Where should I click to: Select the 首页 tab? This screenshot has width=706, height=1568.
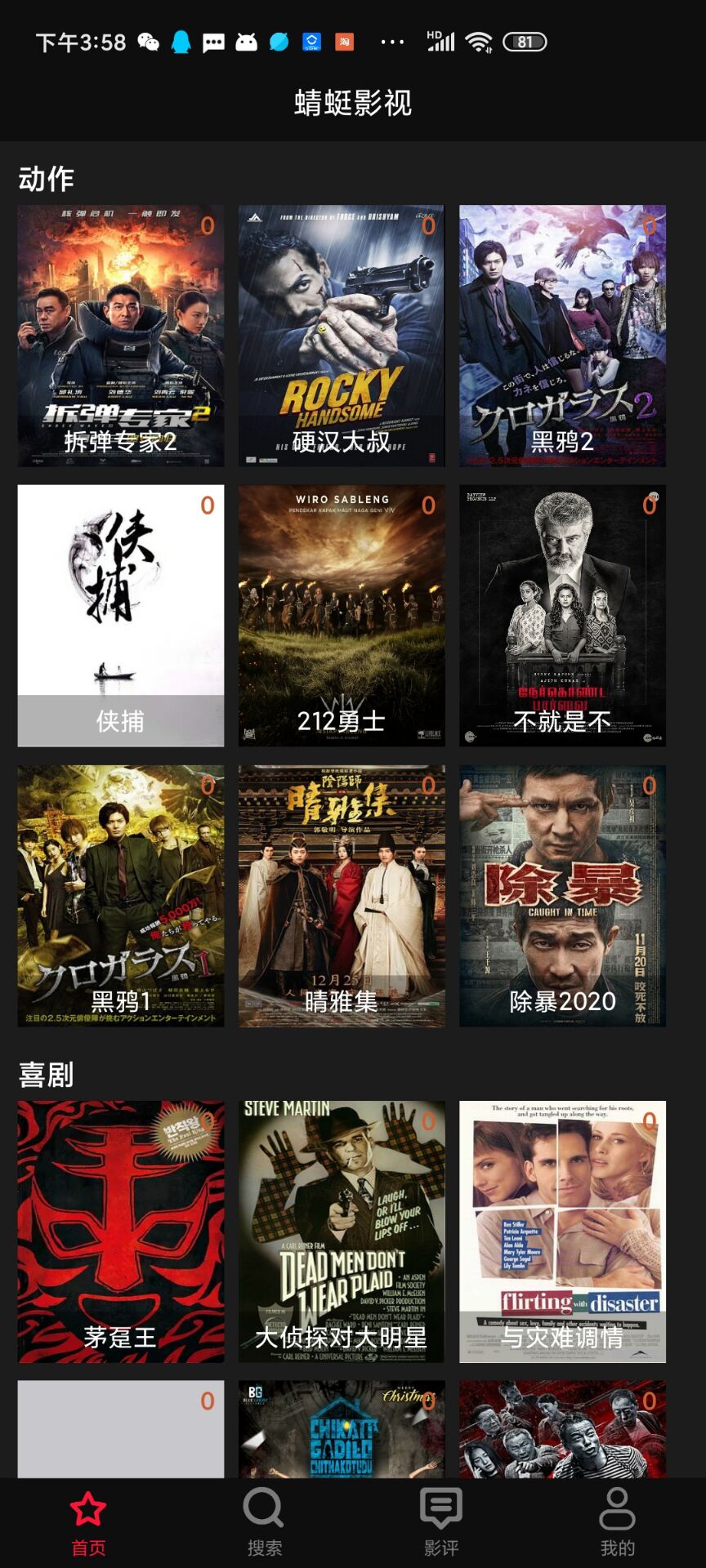88,1521
